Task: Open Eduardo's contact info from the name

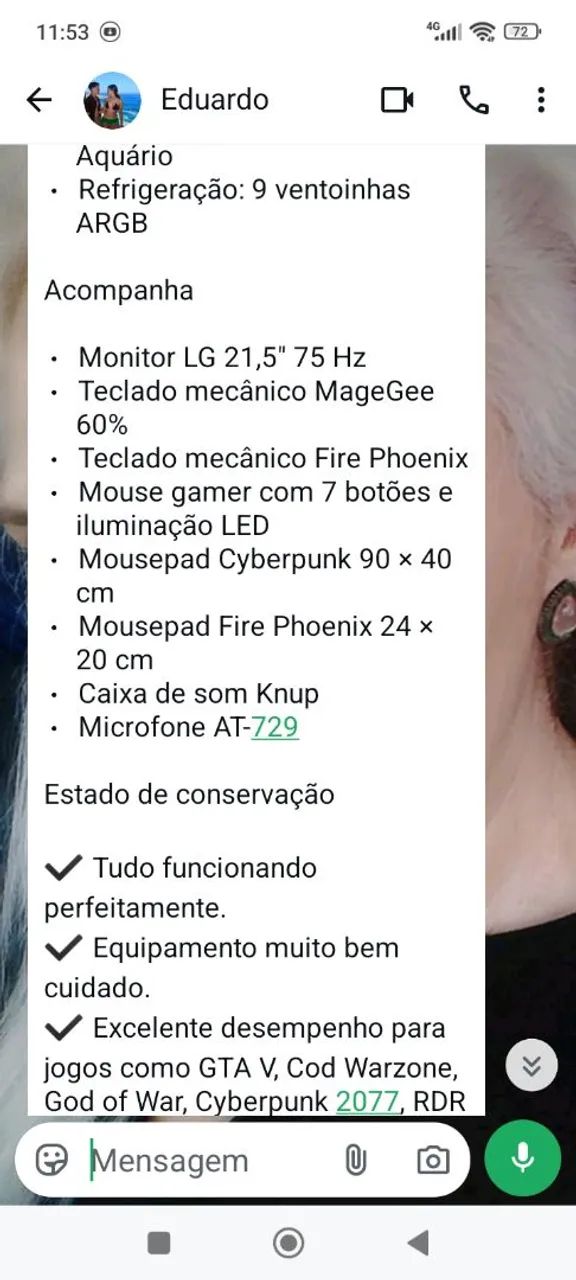Action: (215, 100)
